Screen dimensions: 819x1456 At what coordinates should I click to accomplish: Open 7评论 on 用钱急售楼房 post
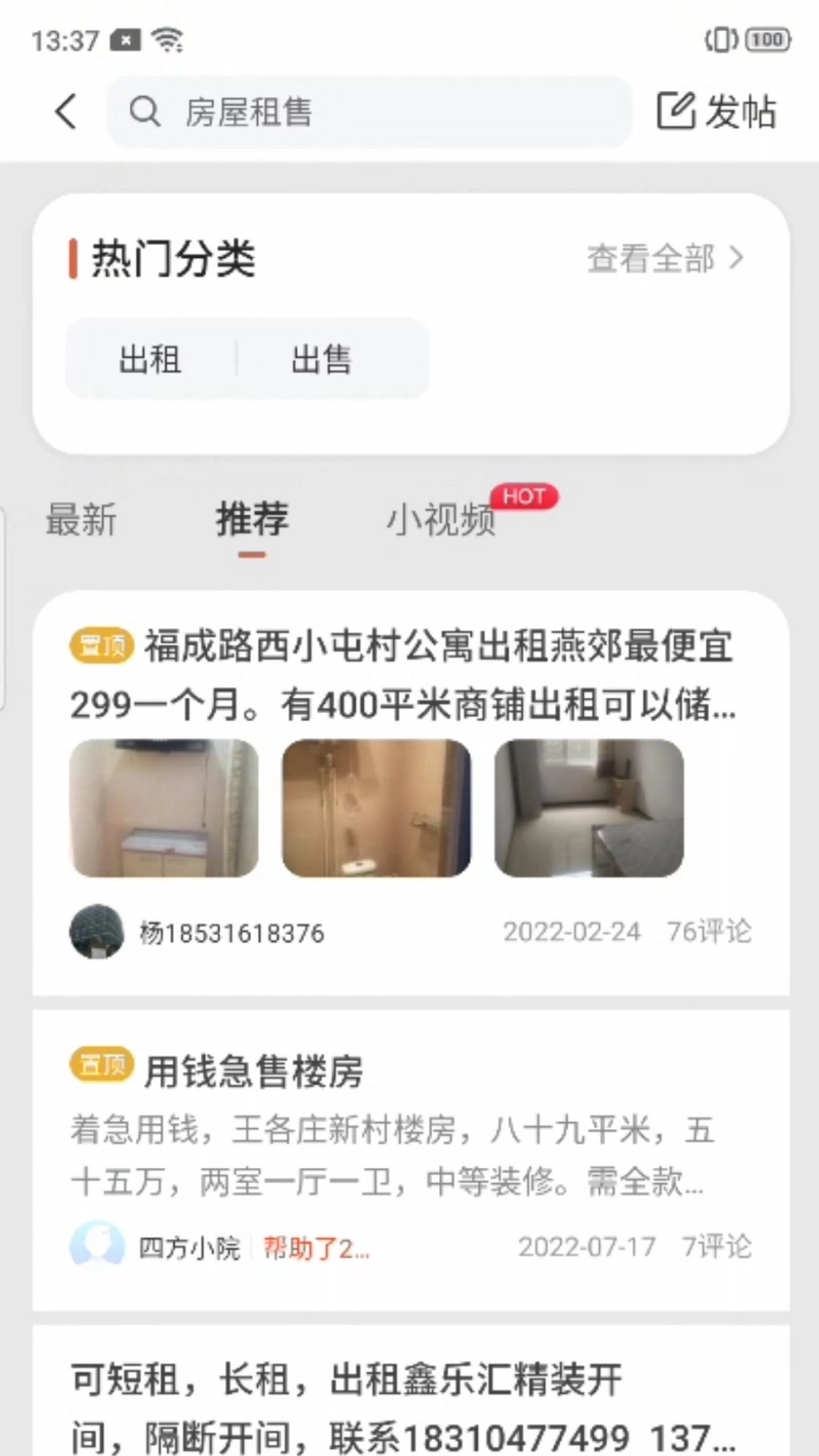715,1248
